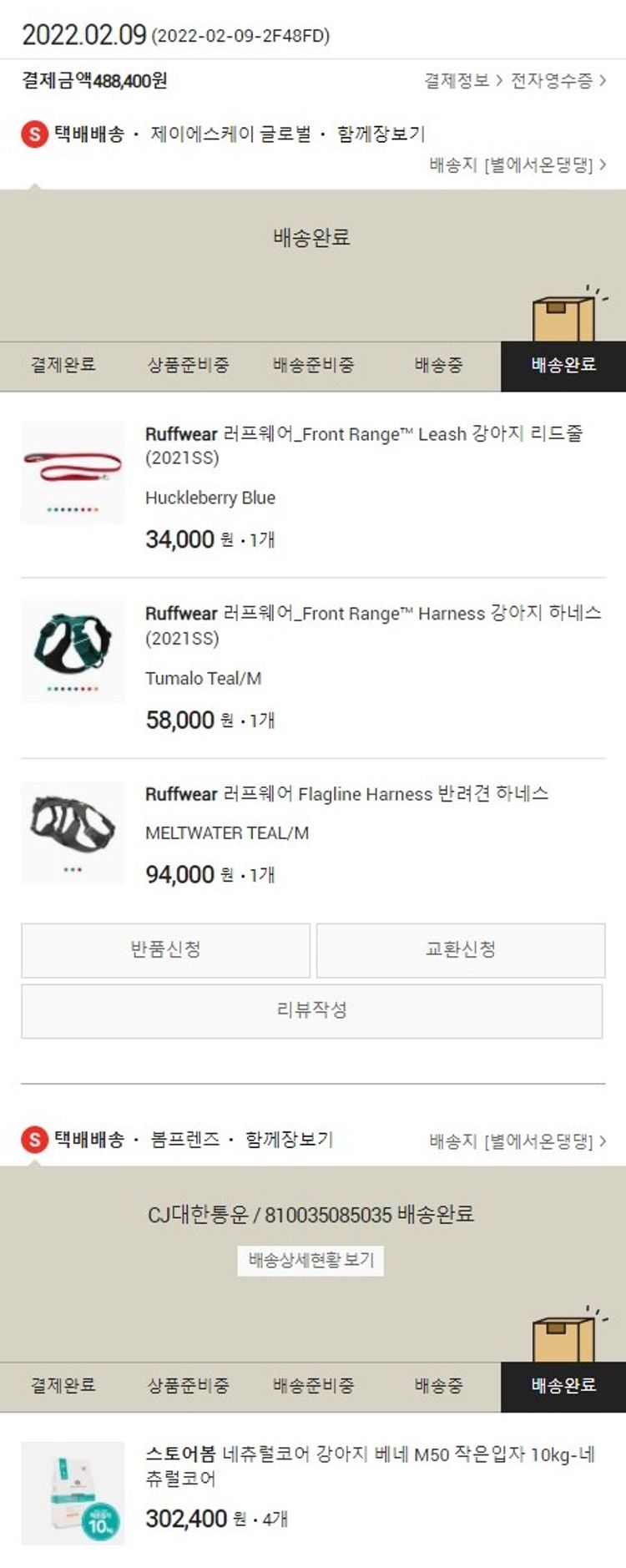Open Ruffwear Flagline Harness product
The width and height of the screenshot is (626, 1568).
346,793
